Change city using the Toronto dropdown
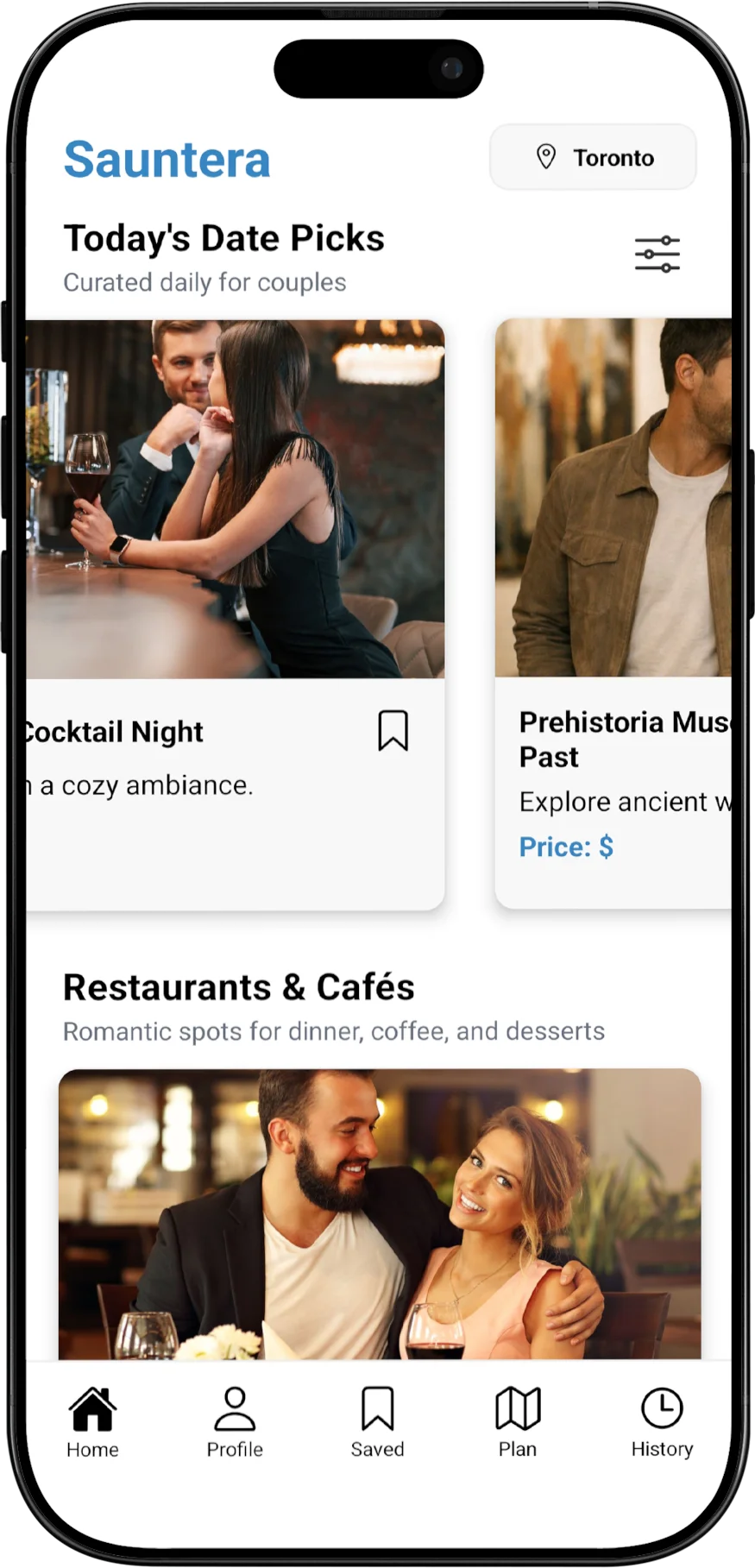This screenshot has height=1568, width=755. (x=593, y=156)
